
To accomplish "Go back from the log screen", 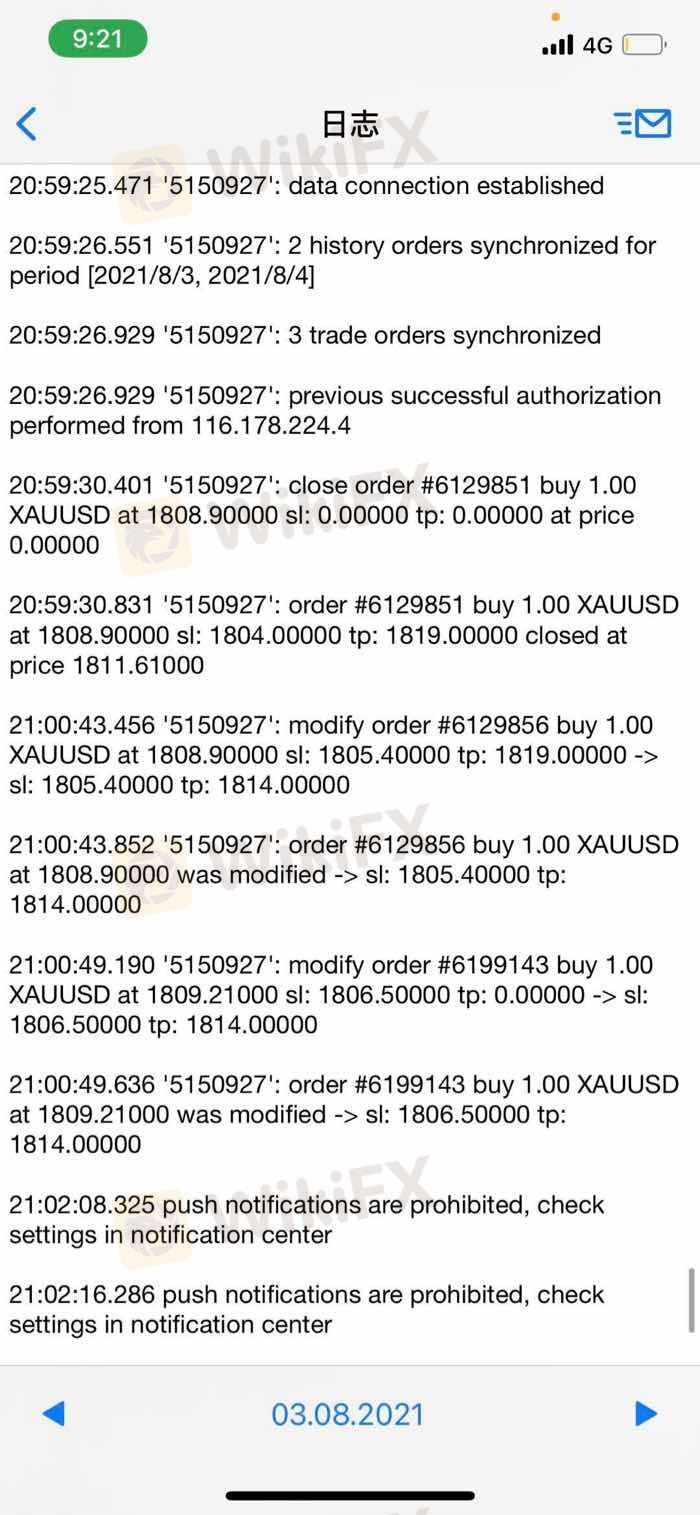I will [27, 124].
